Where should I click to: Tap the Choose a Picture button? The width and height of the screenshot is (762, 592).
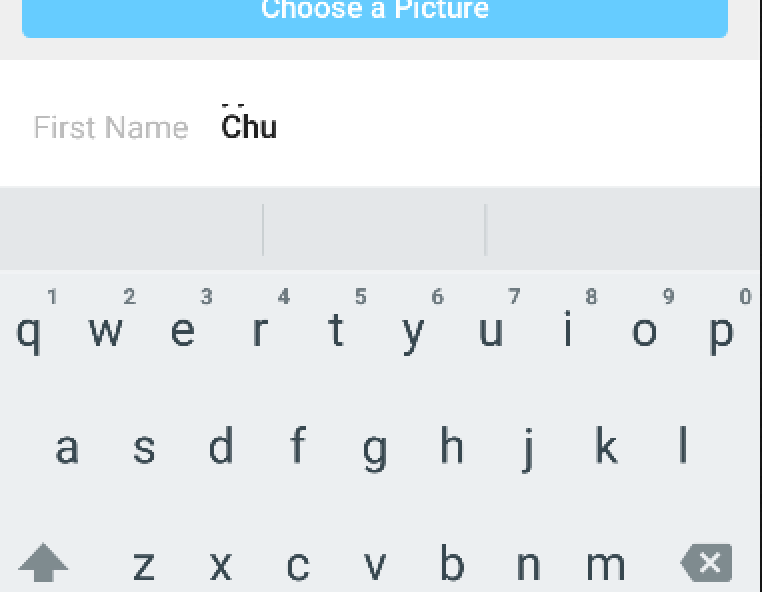(375, 14)
